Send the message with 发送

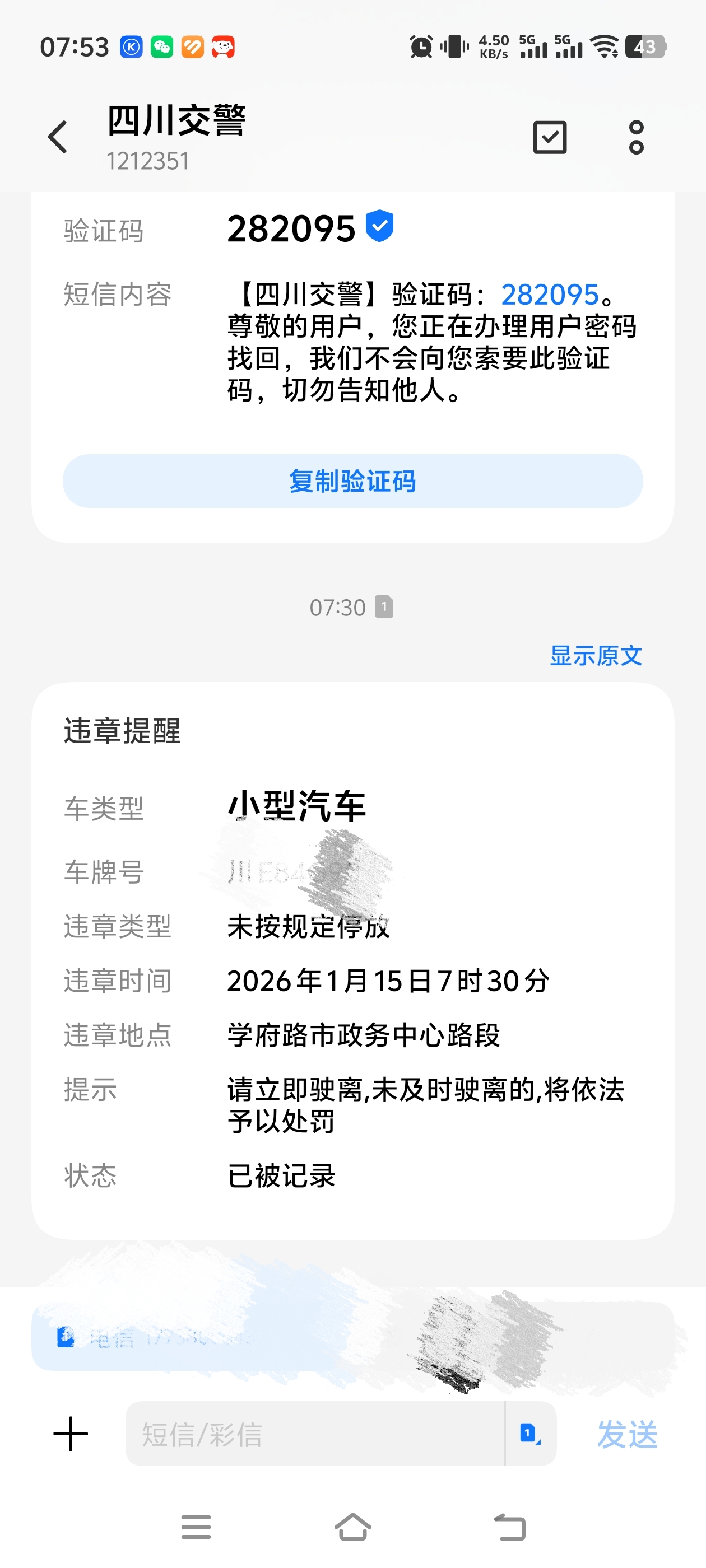(627, 1434)
